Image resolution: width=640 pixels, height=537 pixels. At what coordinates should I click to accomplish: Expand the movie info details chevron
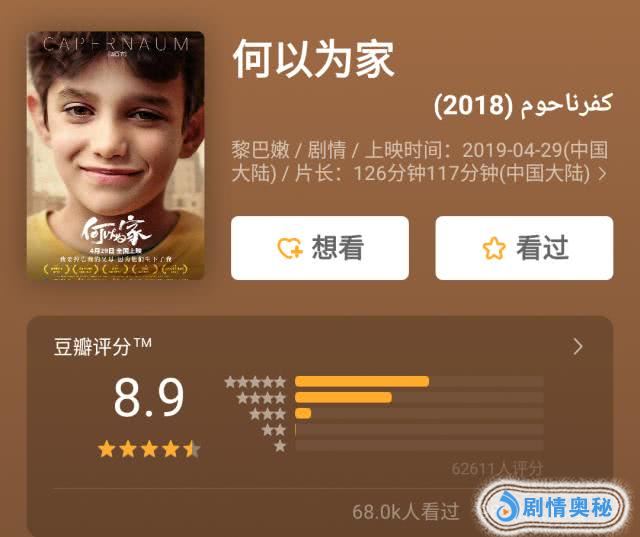[601, 174]
